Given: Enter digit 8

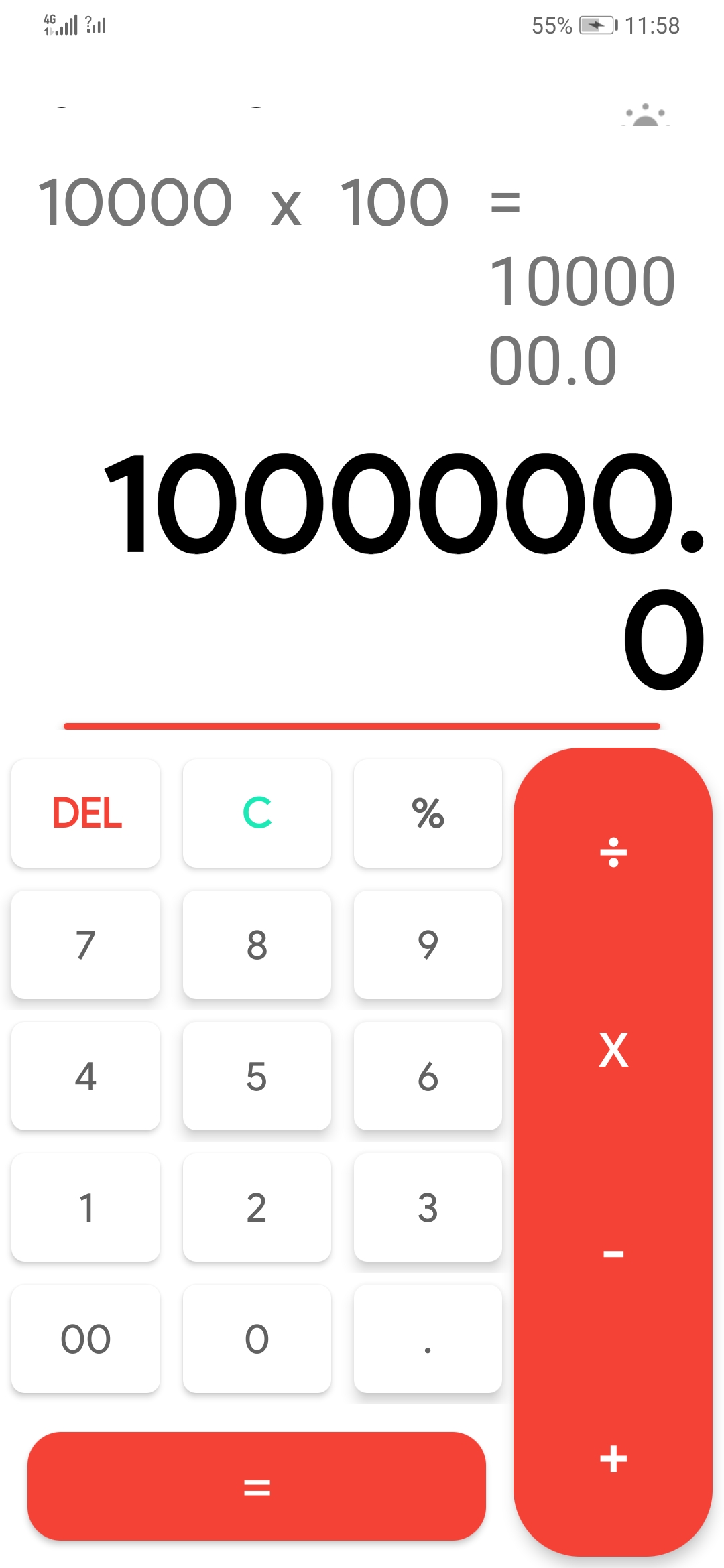Looking at the screenshot, I should tap(257, 944).
